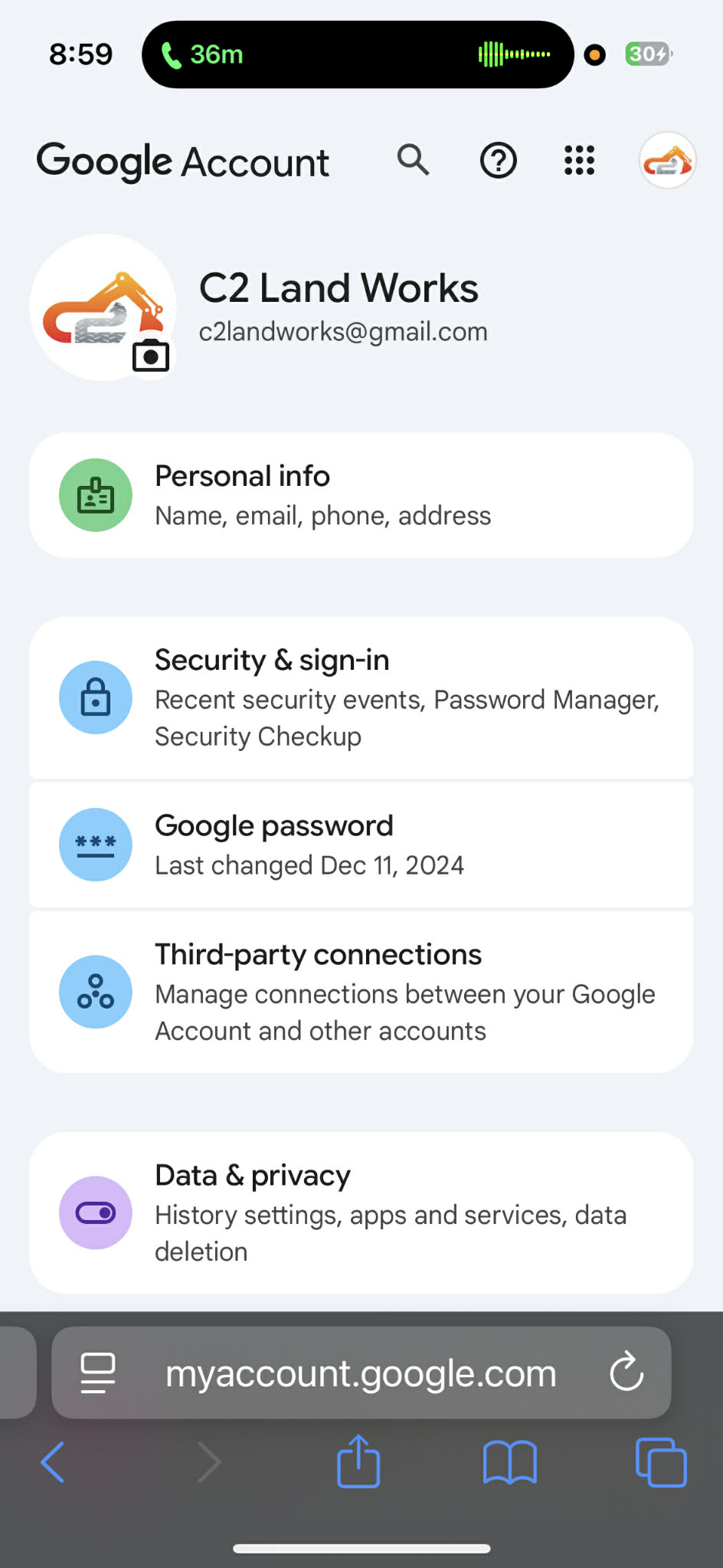This screenshot has width=723, height=1568.
Task: Change profile picture via camera badge
Action: point(151,356)
